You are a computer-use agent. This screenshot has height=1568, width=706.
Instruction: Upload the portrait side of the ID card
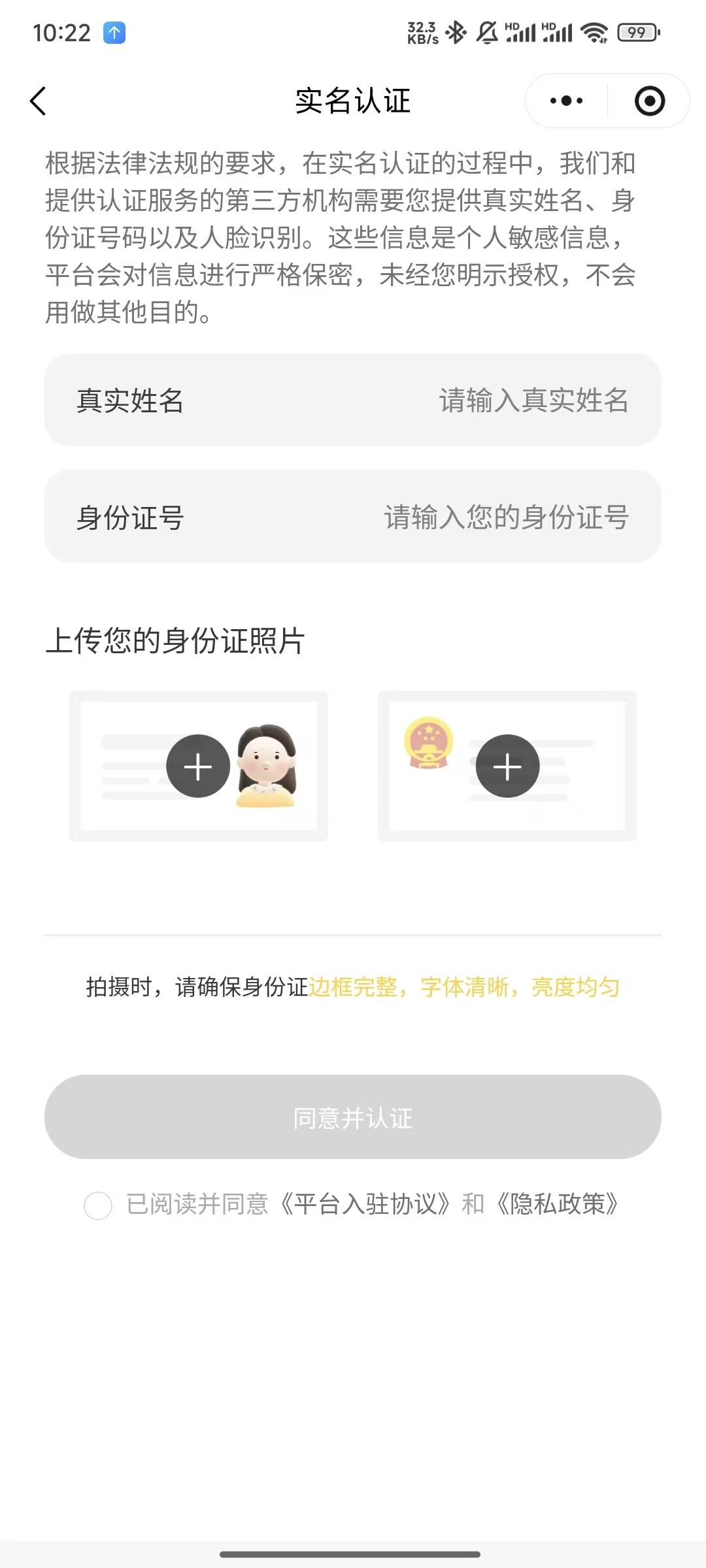pyautogui.click(x=198, y=766)
